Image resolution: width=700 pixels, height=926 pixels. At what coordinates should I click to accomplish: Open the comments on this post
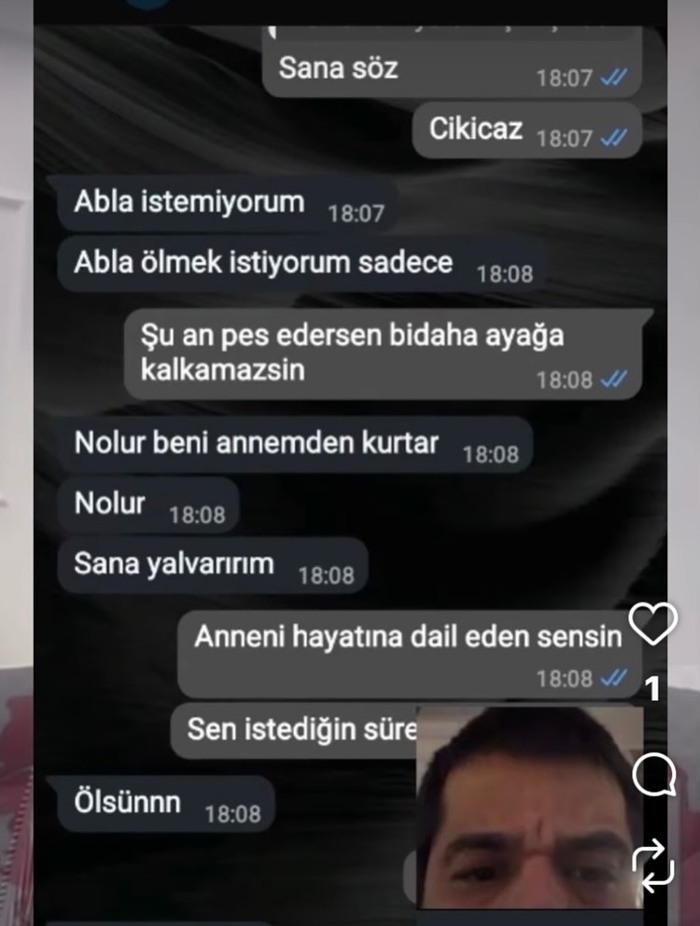pos(655,775)
